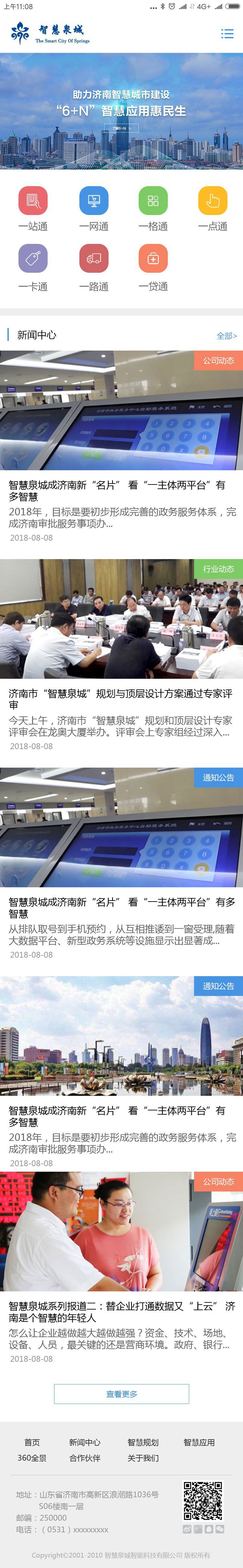The image size is (243, 1568).
Task: Open 关于我们 footer link
Action: coord(143,1458)
